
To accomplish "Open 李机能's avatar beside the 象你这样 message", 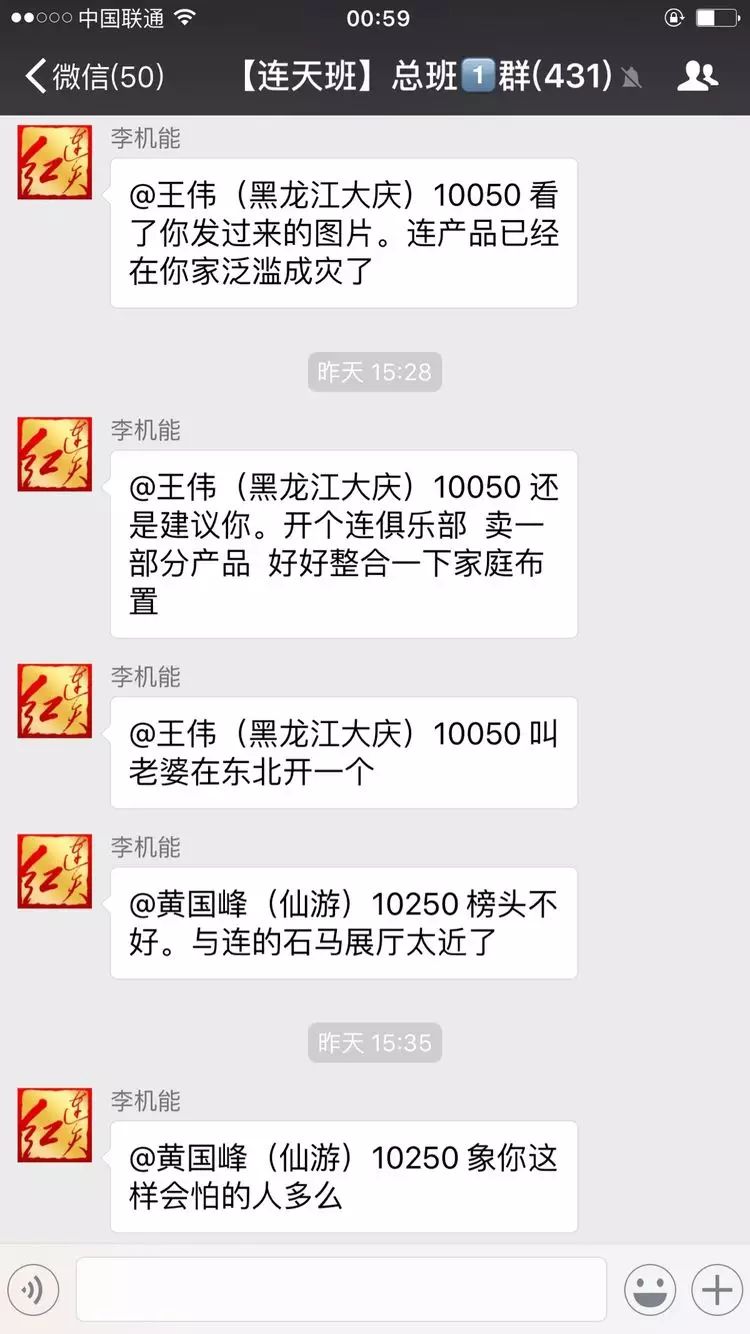I will [x=54, y=1125].
